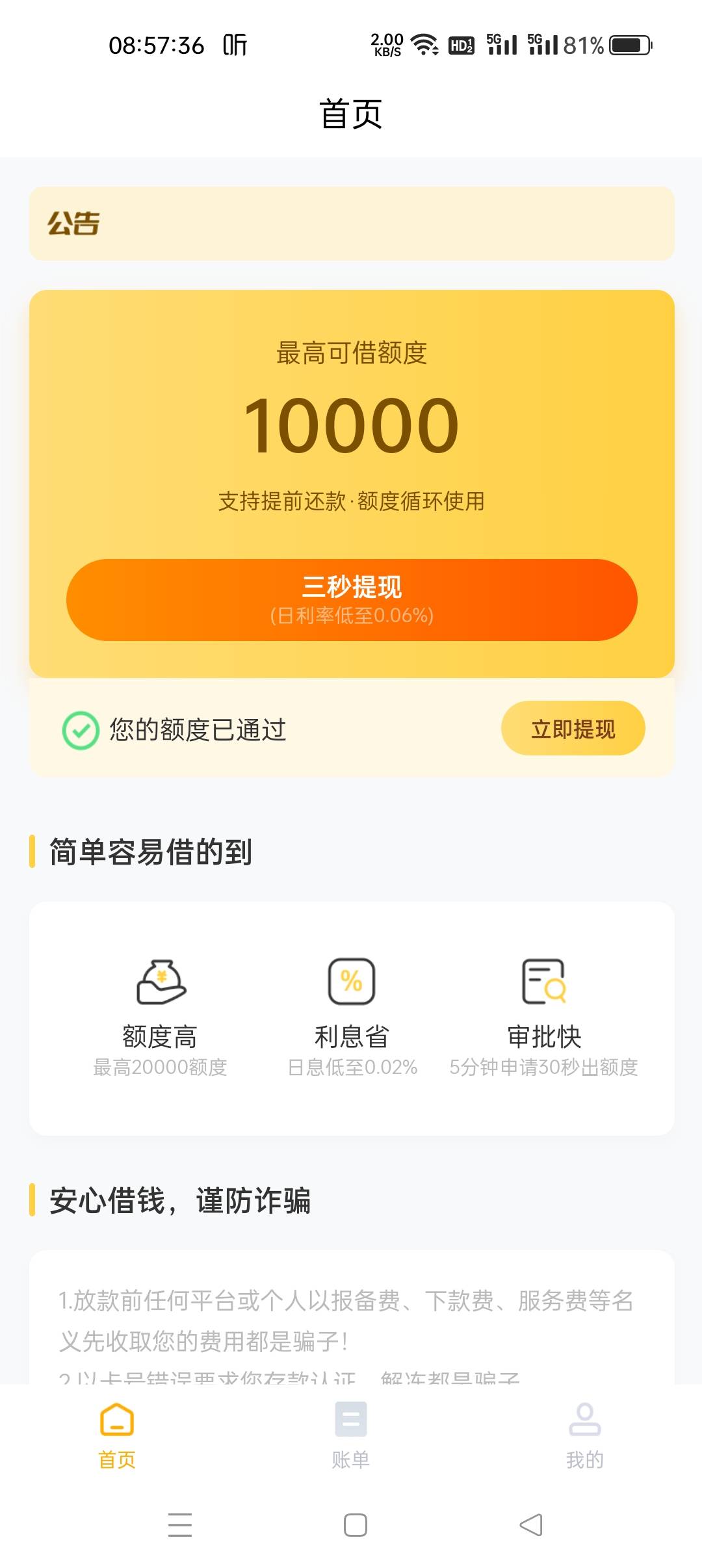Open recent apps from the navigation bar
702x1568 pixels.
180,1524
